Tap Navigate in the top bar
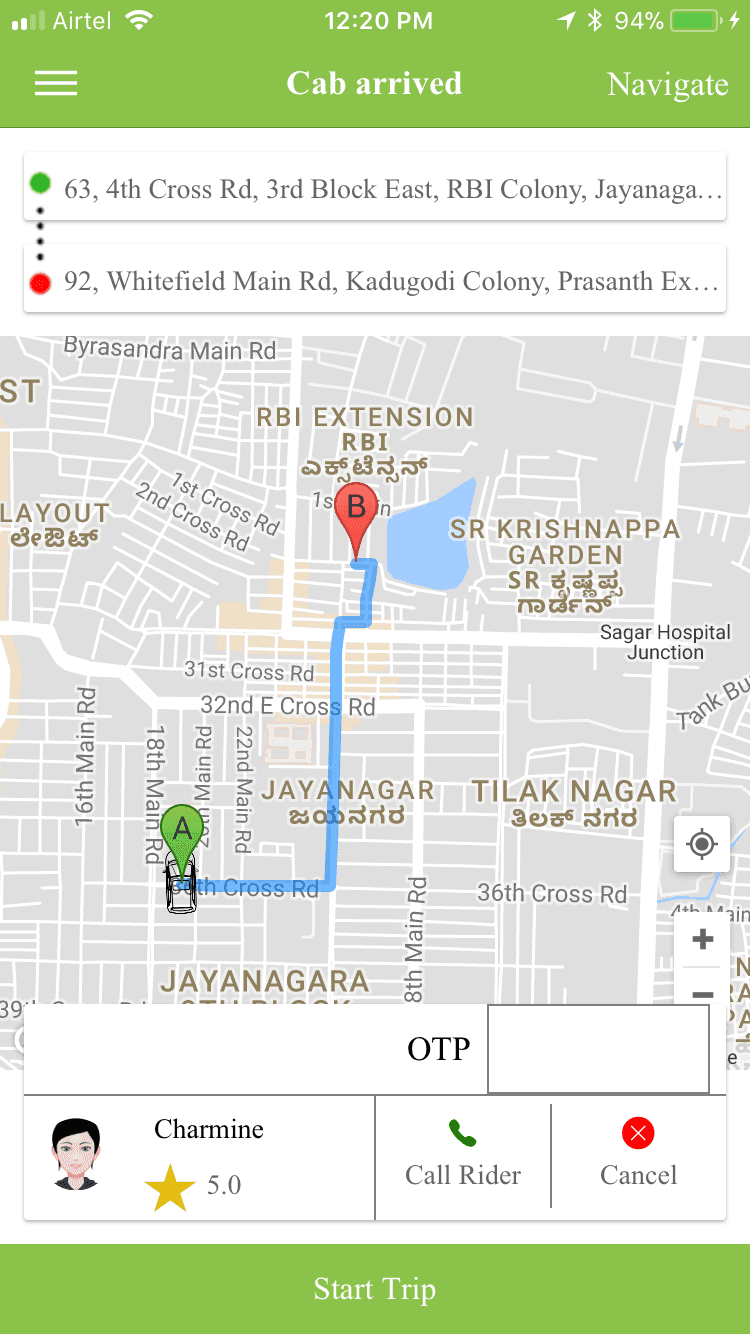The height and width of the screenshot is (1334, 750). (x=667, y=85)
